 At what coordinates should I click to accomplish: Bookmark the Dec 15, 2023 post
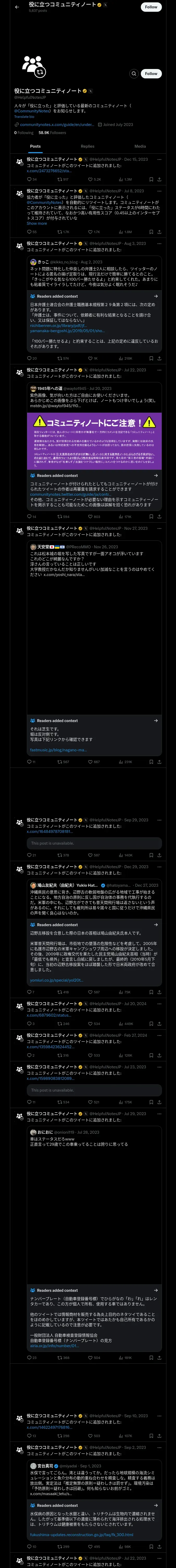tap(151, 180)
